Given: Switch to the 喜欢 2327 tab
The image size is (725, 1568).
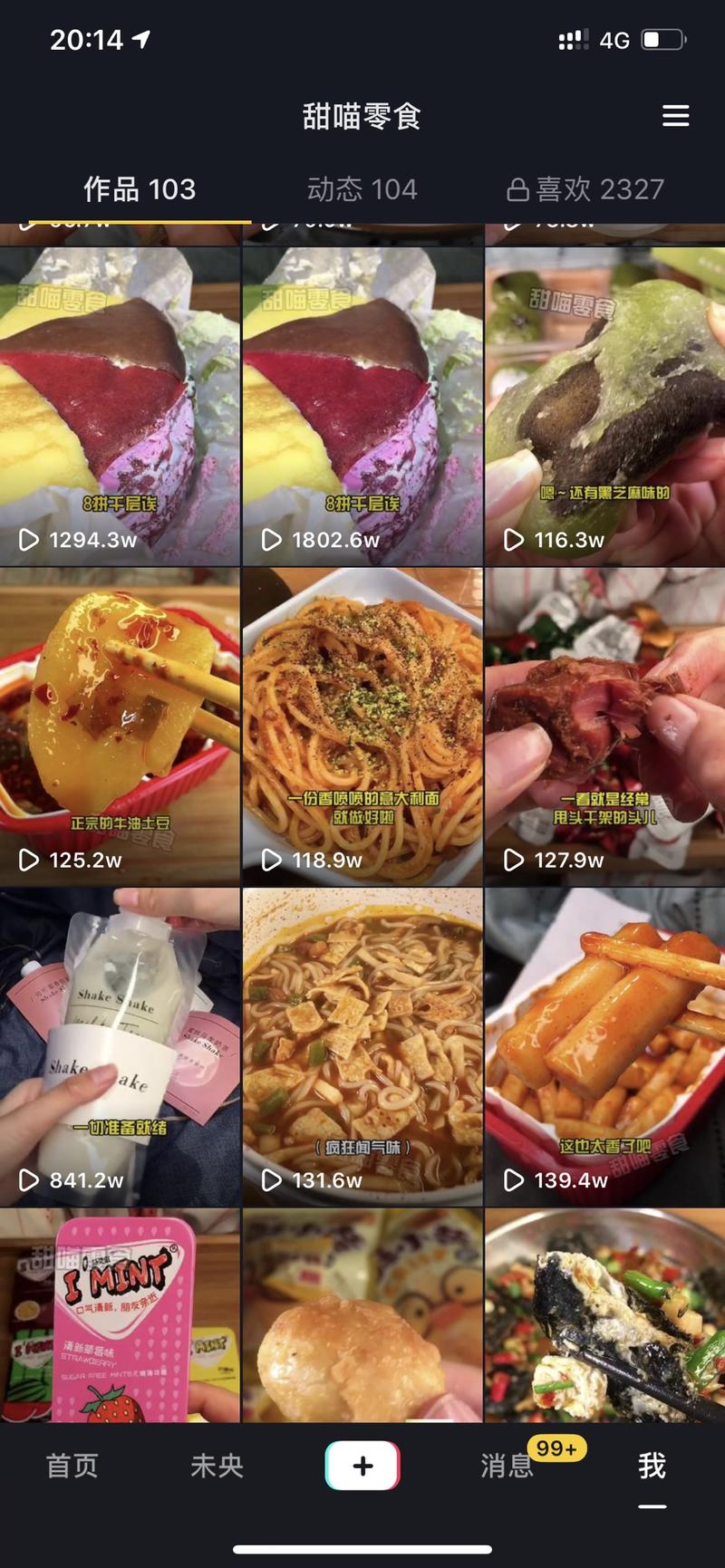Looking at the screenshot, I should click(585, 189).
